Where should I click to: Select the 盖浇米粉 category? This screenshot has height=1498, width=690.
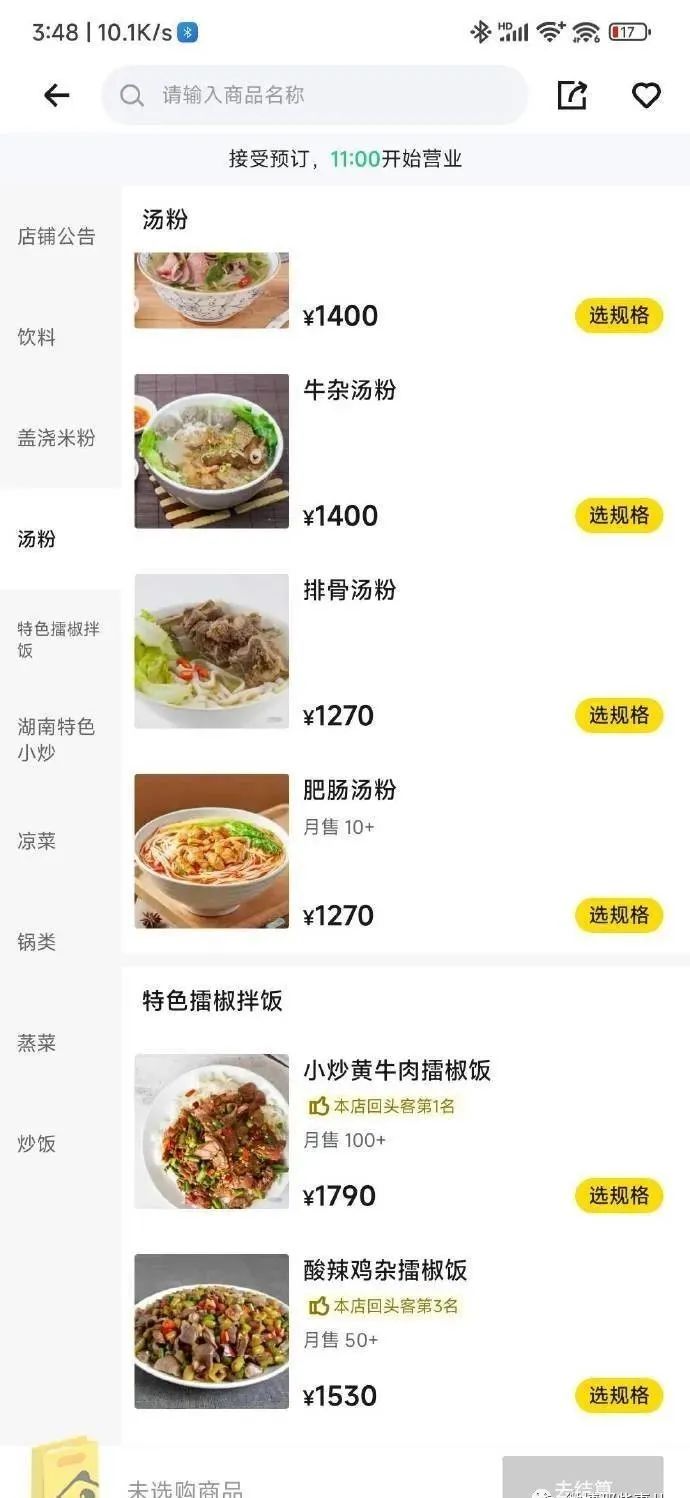coord(57,438)
